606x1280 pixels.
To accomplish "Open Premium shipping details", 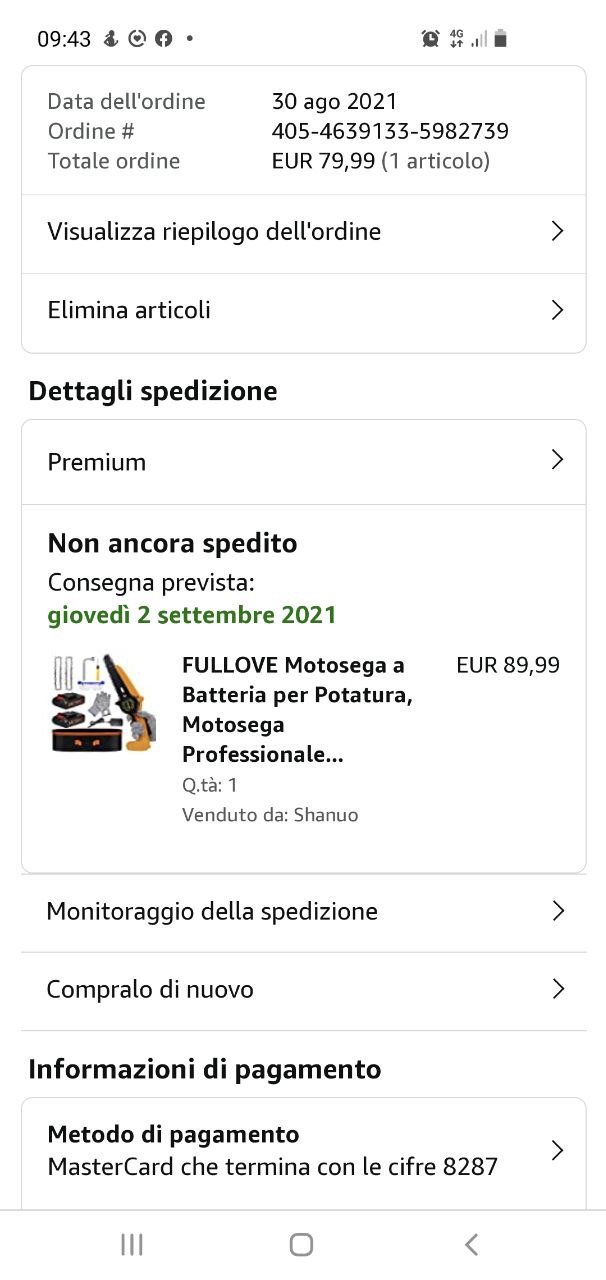I will 303,462.
